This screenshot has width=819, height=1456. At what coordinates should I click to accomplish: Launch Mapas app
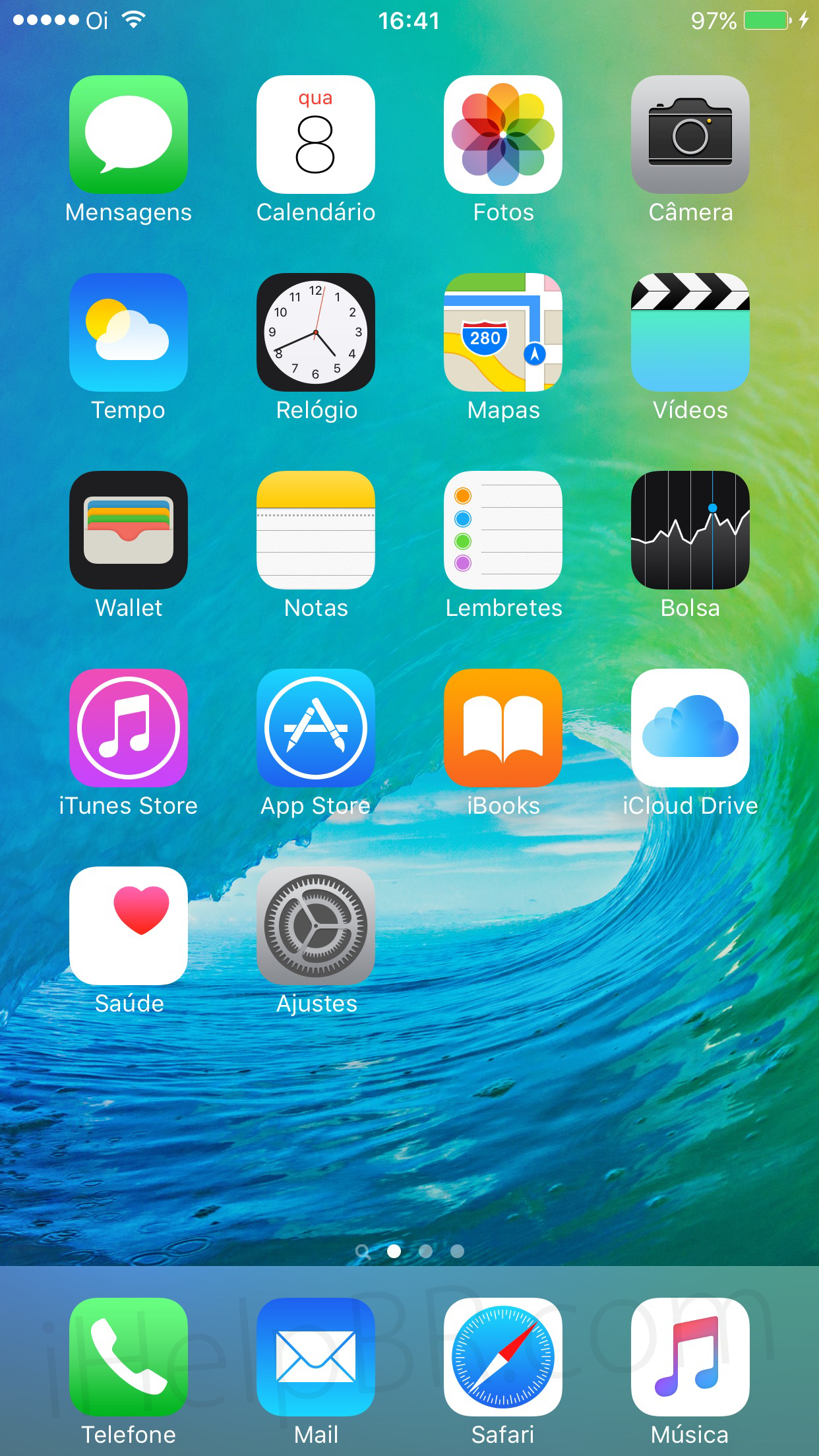(x=503, y=332)
